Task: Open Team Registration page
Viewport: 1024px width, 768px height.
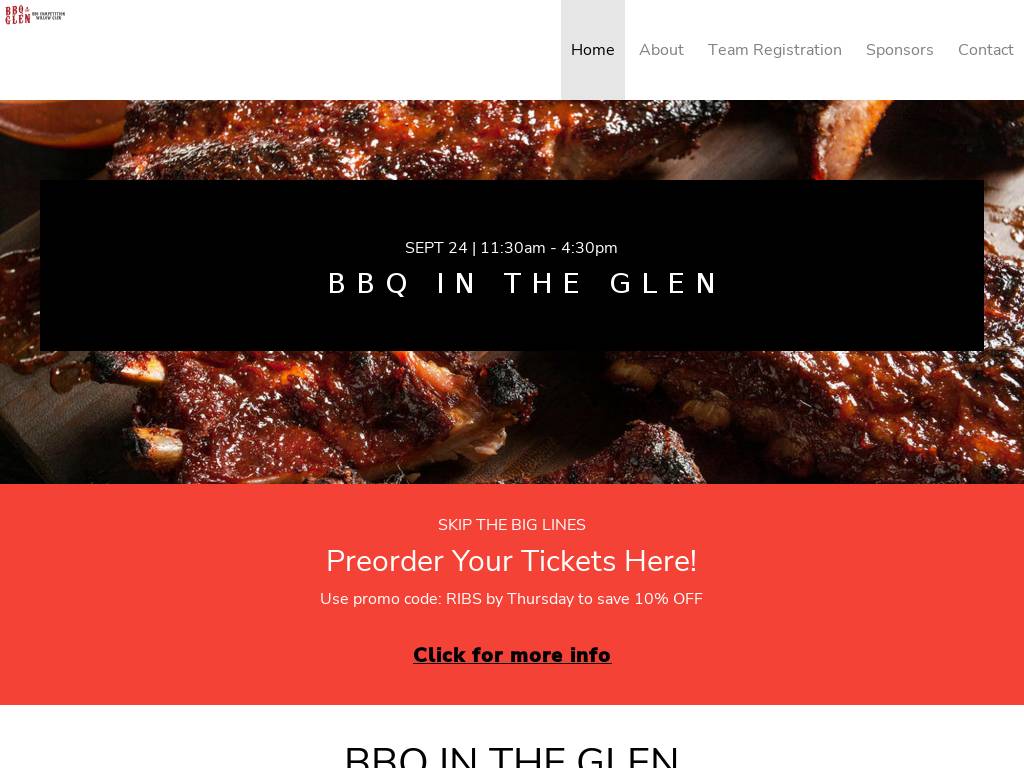Action: (x=774, y=50)
